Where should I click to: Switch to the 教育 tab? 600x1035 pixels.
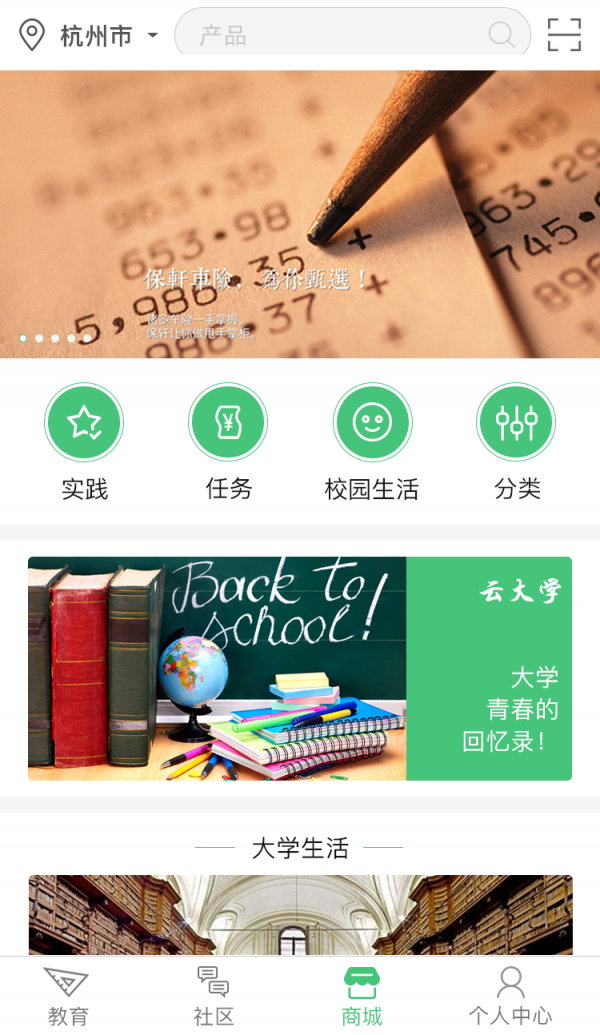[x=67, y=995]
